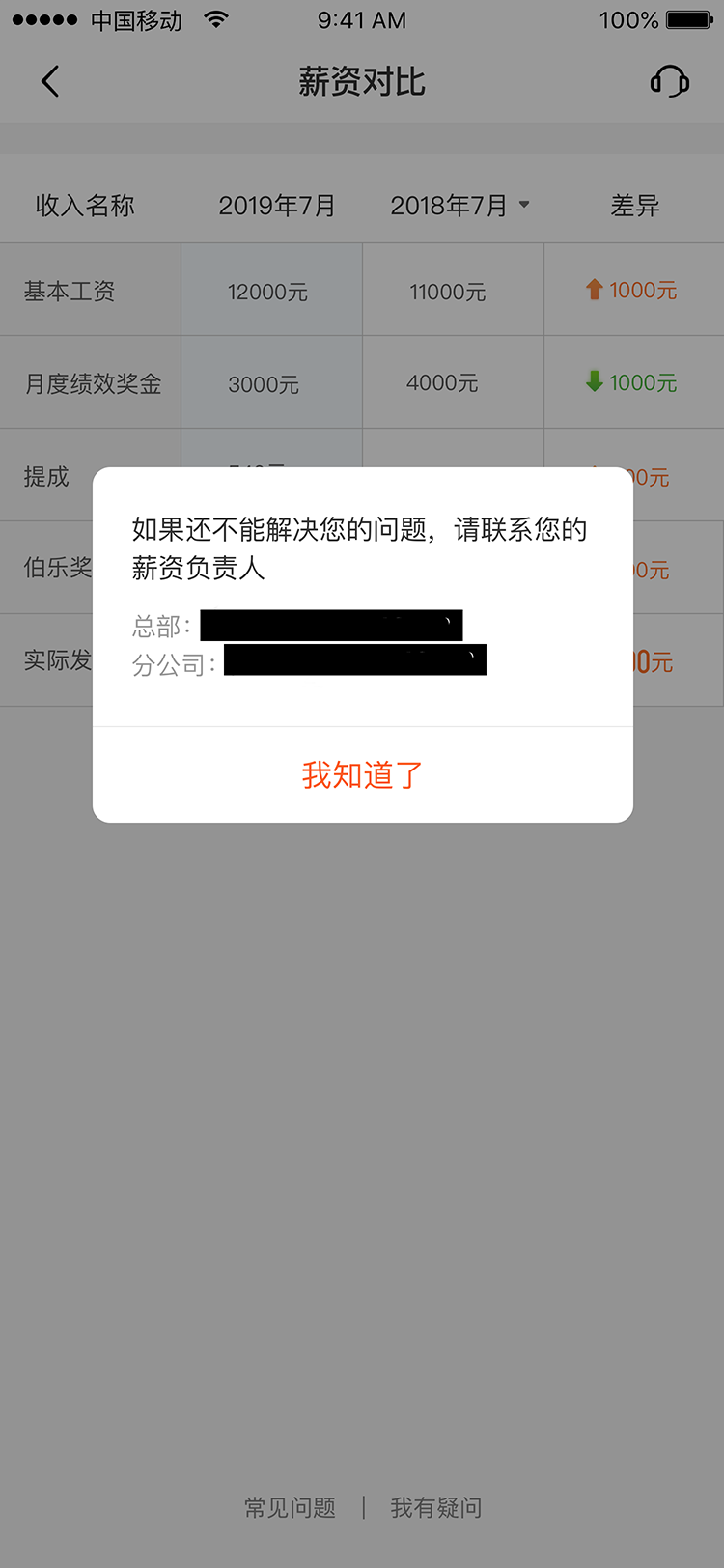The height and width of the screenshot is (1568, 724).
Task: Dismiss the dialog with 我知道了
Action: [362, 774]
